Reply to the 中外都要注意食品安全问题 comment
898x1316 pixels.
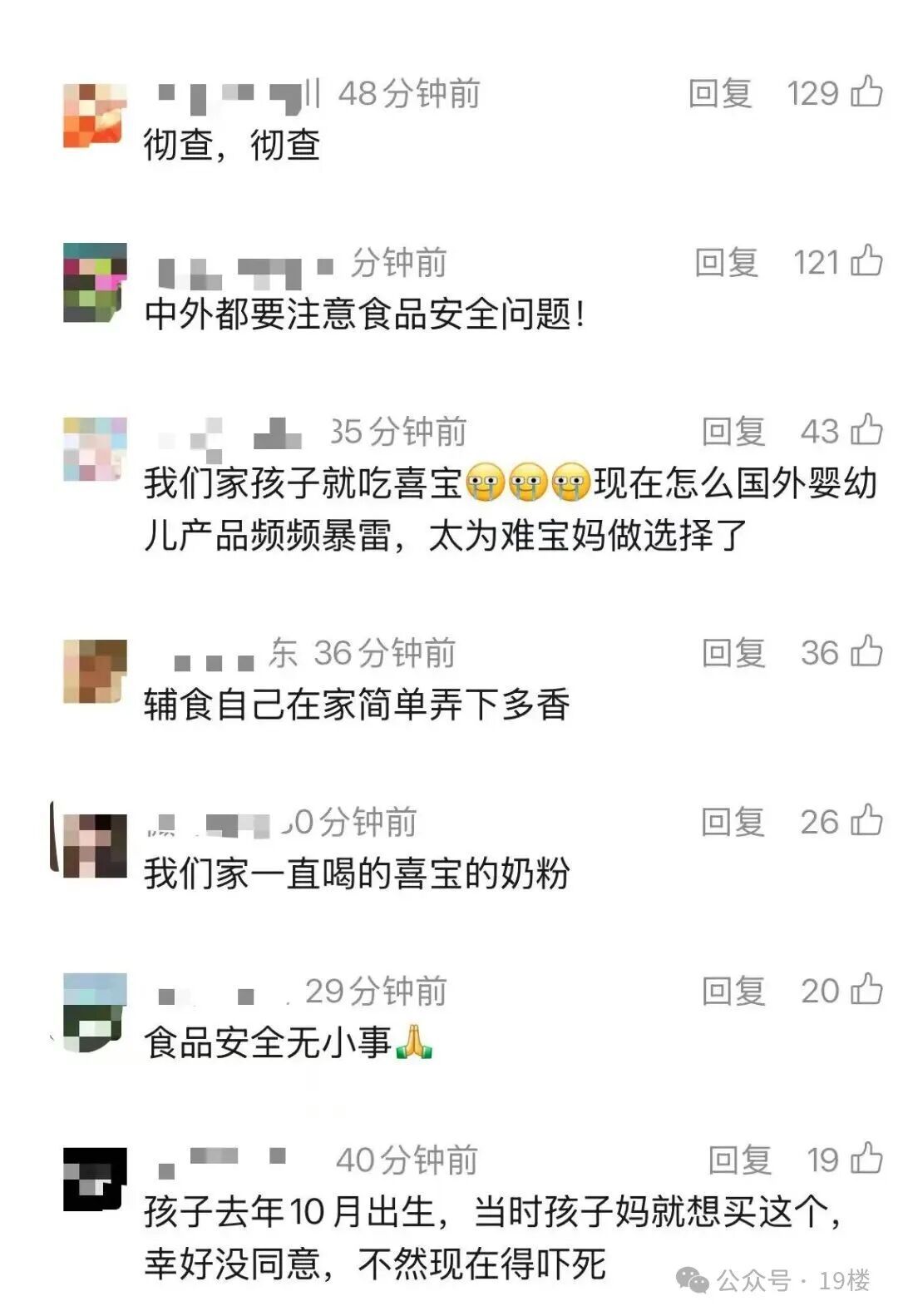pyautogui.click(x=727, y=262)
